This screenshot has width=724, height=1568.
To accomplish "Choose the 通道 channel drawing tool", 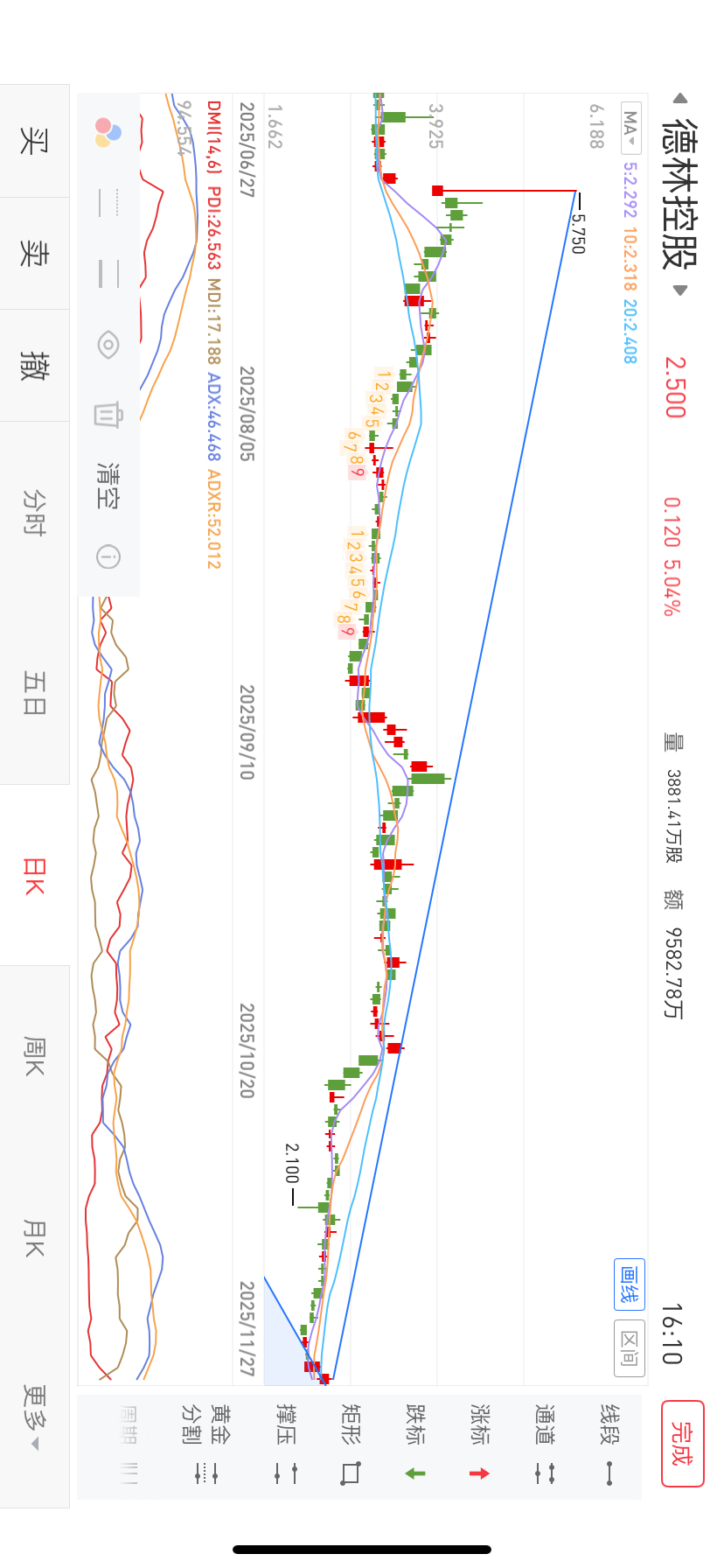I will [x=545, y=1444].
